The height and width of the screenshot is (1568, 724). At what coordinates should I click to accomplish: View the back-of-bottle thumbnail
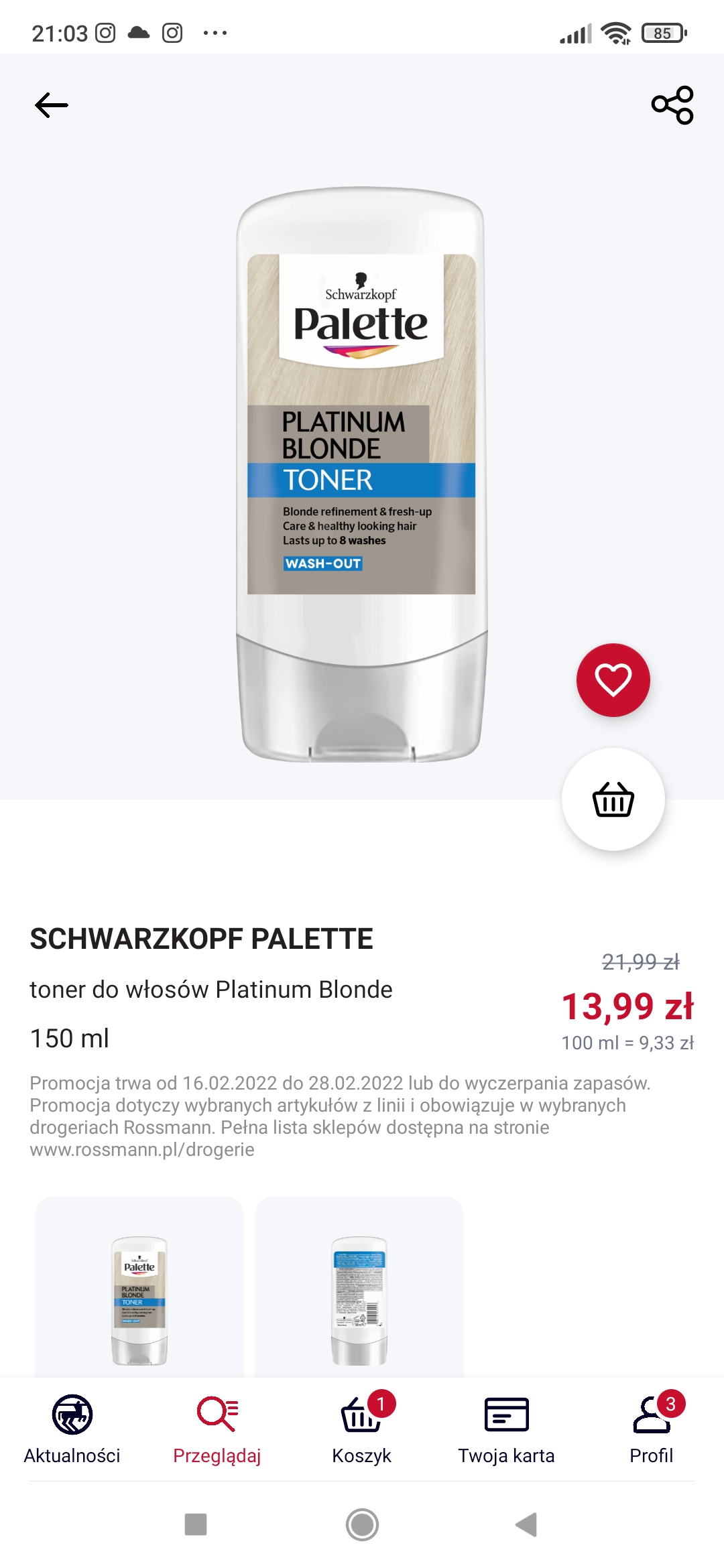[x=359, y=1287]
